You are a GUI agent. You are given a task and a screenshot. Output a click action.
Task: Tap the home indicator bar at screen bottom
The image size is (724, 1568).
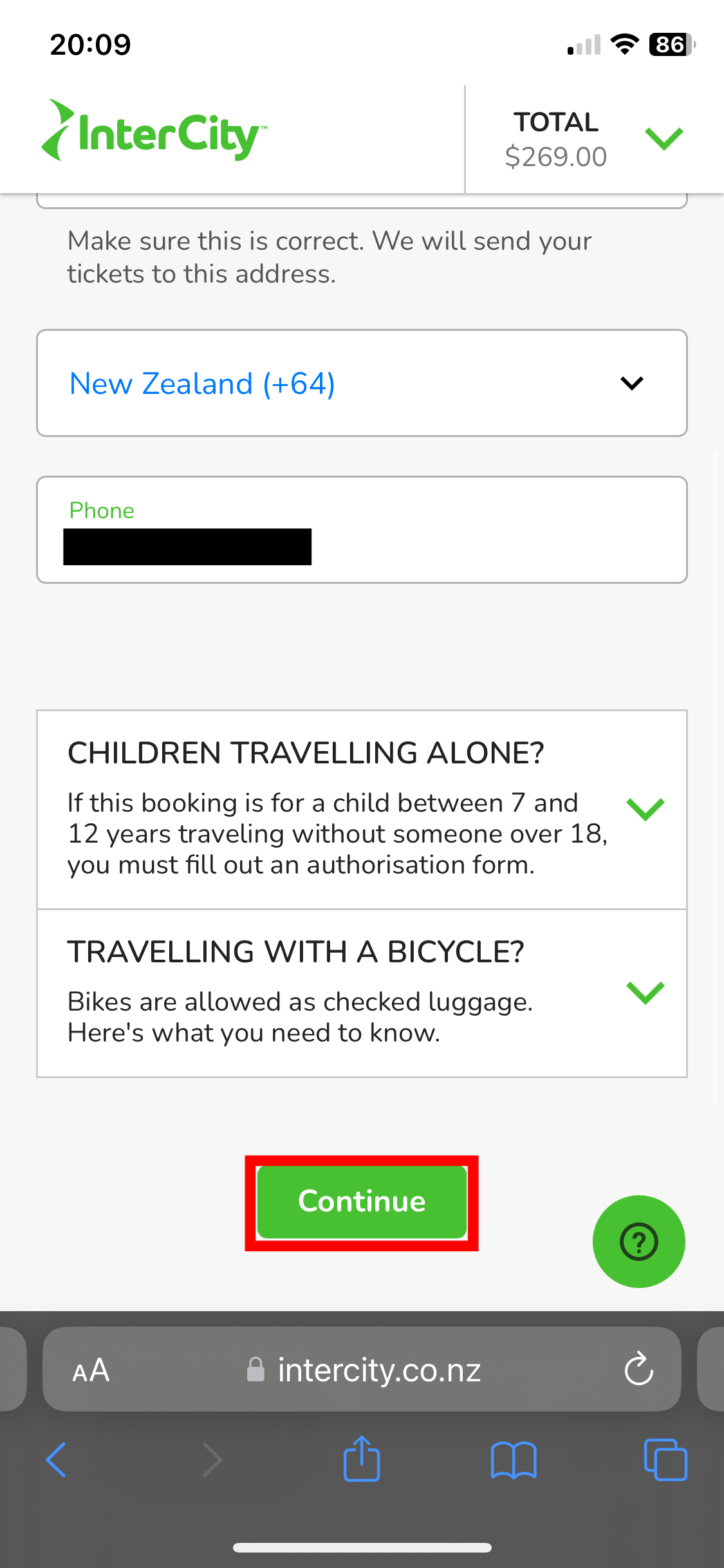(362, 1547)
